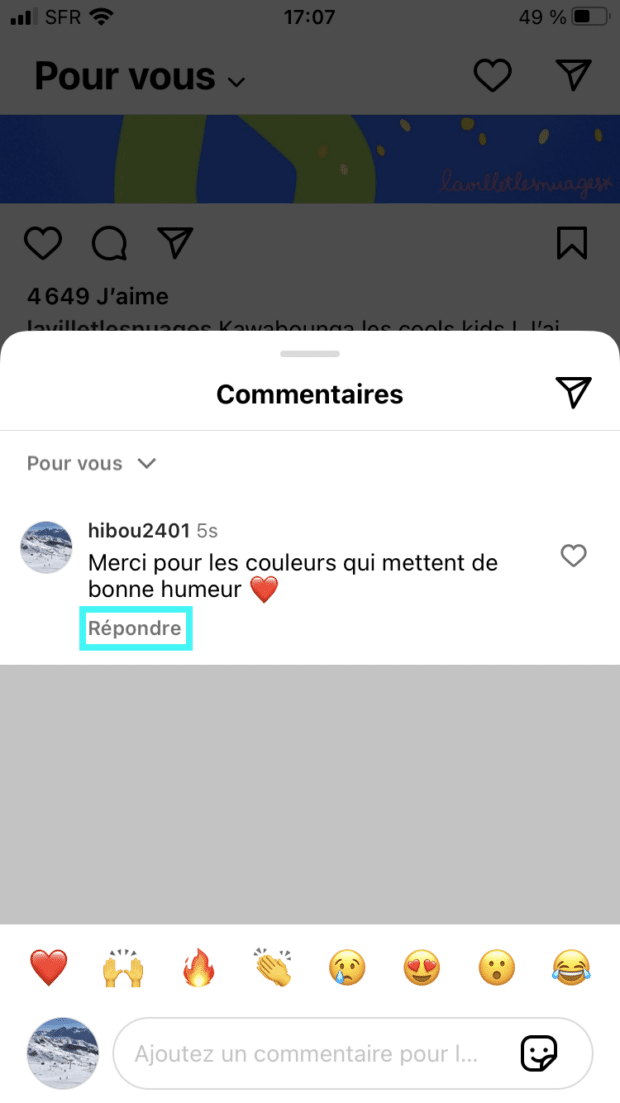The image size is (620, 1103).
Task: Tap the sheet's drag handle
Action: 310,354
